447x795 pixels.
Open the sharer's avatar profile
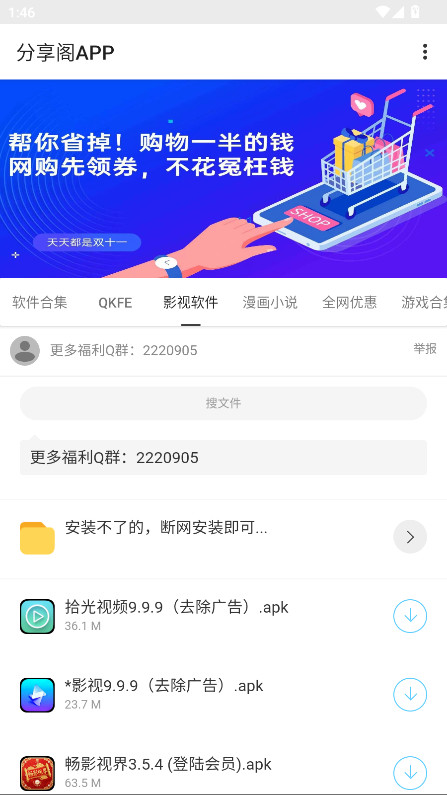click(25, 350)
